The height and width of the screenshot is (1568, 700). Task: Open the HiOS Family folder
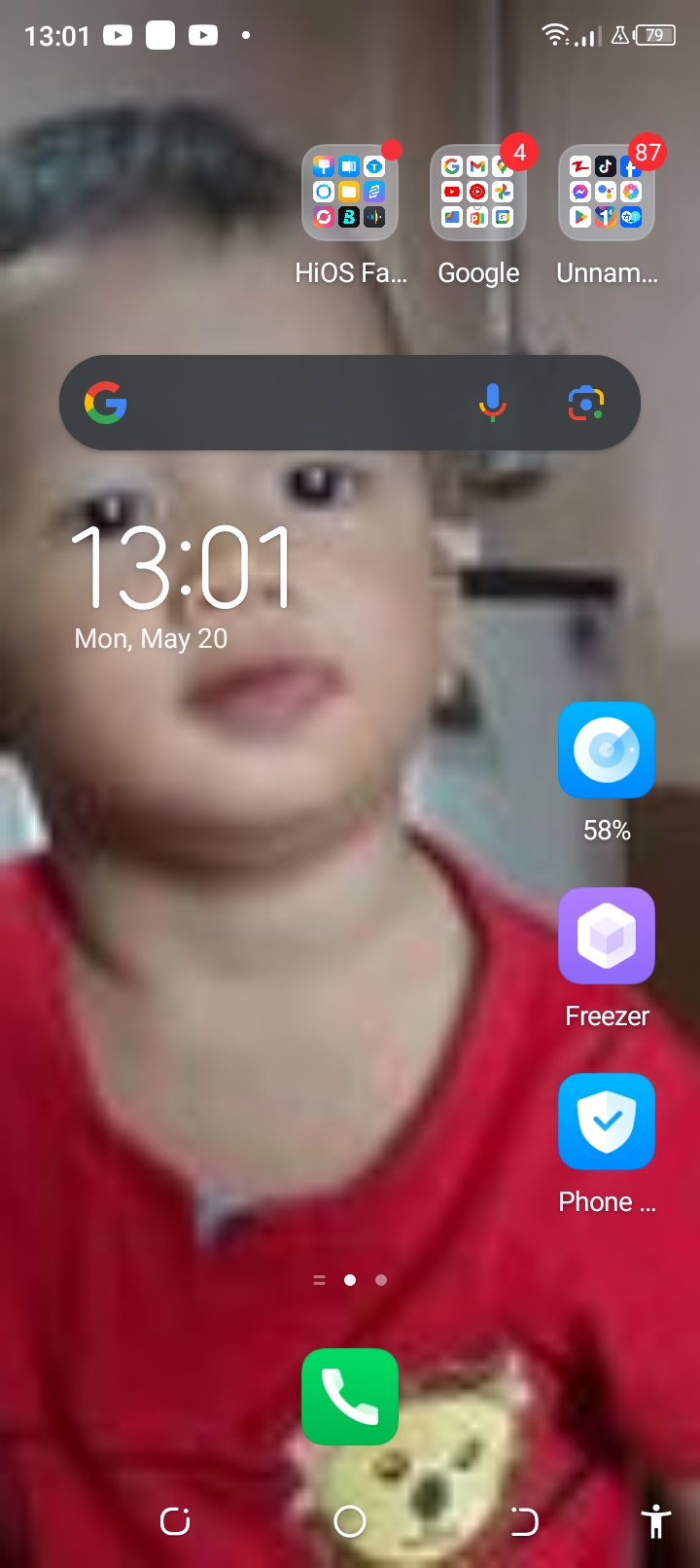click(x=350, y=193)
